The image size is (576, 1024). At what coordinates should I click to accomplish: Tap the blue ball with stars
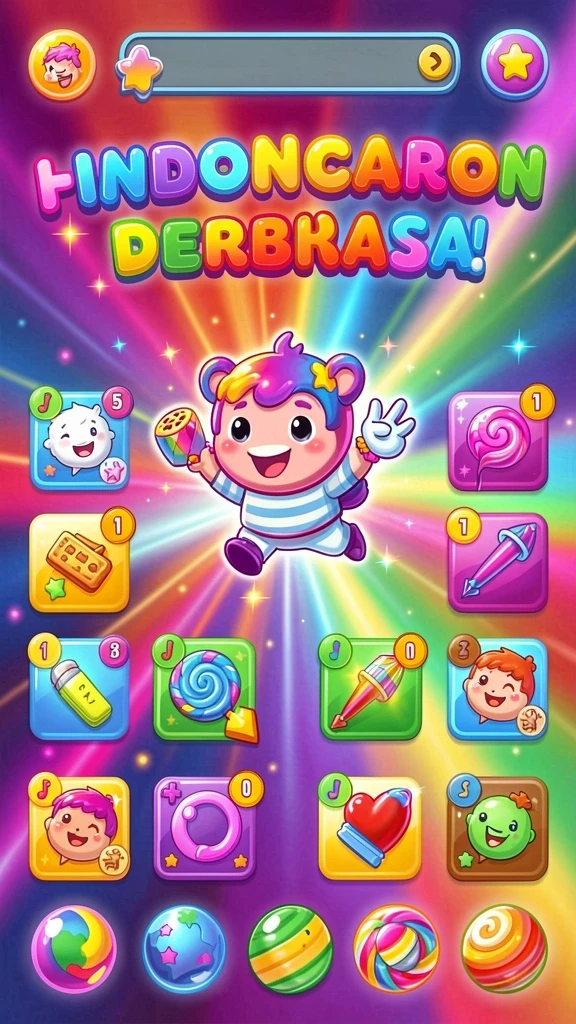point(184,949)
